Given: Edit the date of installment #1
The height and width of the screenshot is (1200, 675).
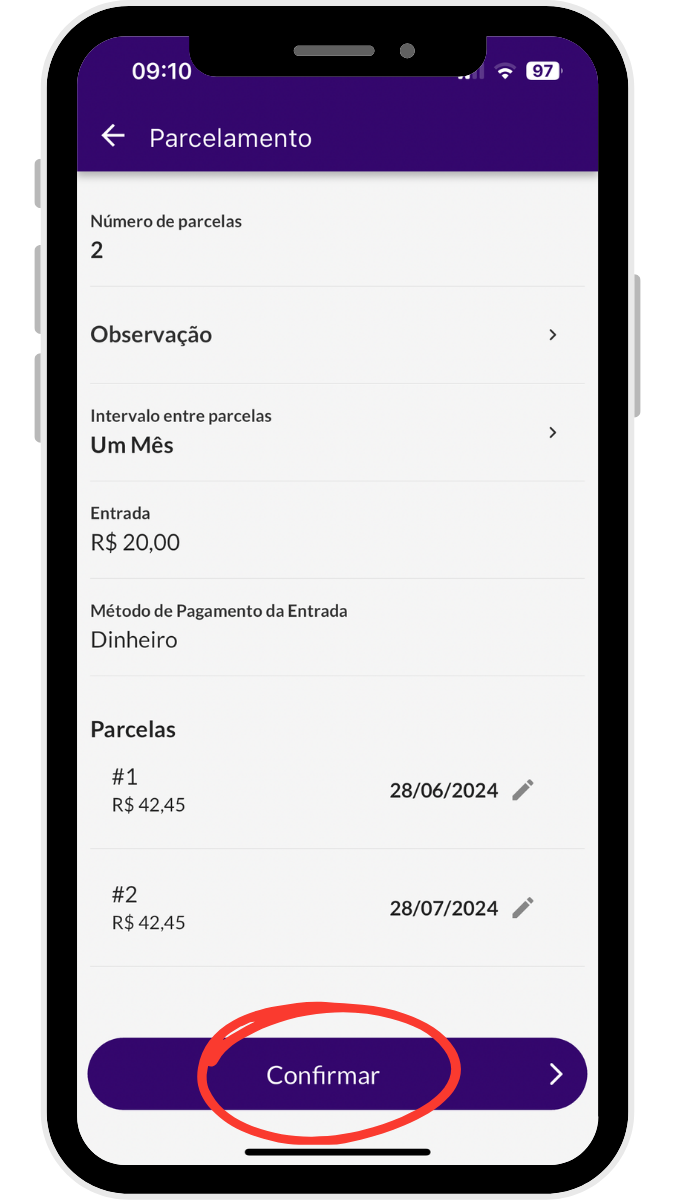Looking at the screenshot, I should point(523,790).
